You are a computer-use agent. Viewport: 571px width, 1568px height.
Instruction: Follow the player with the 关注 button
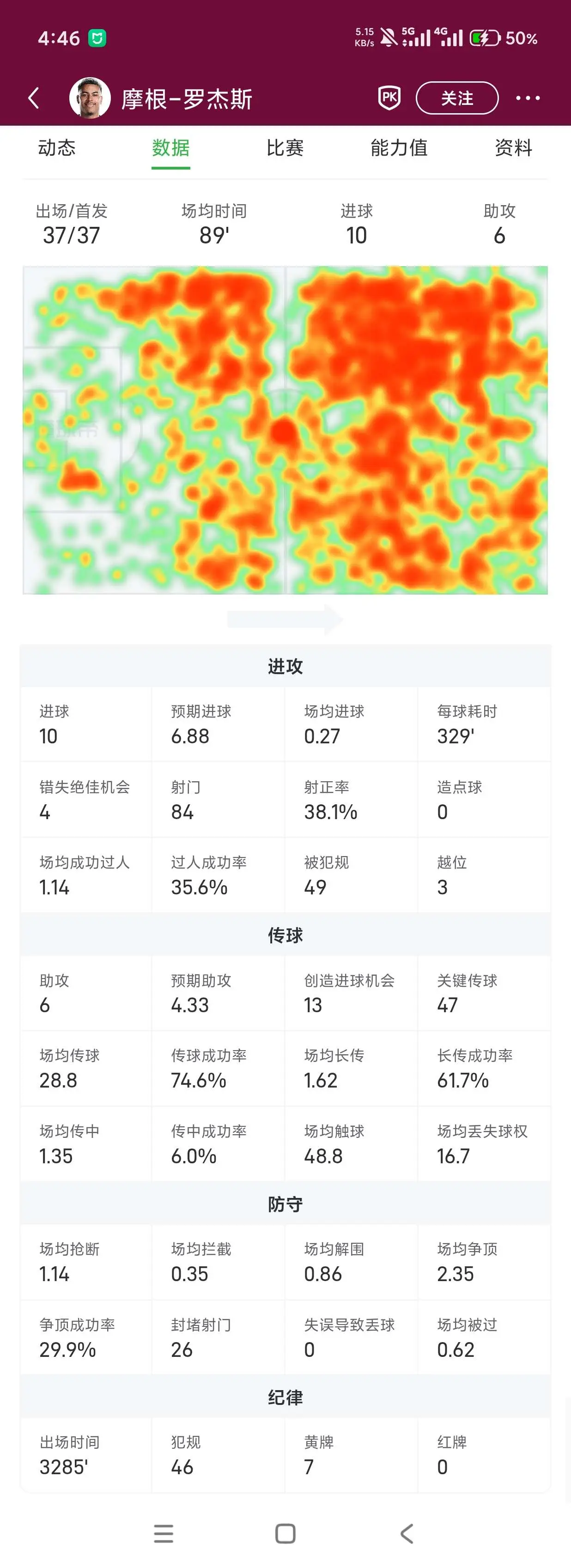pos(456,98)
